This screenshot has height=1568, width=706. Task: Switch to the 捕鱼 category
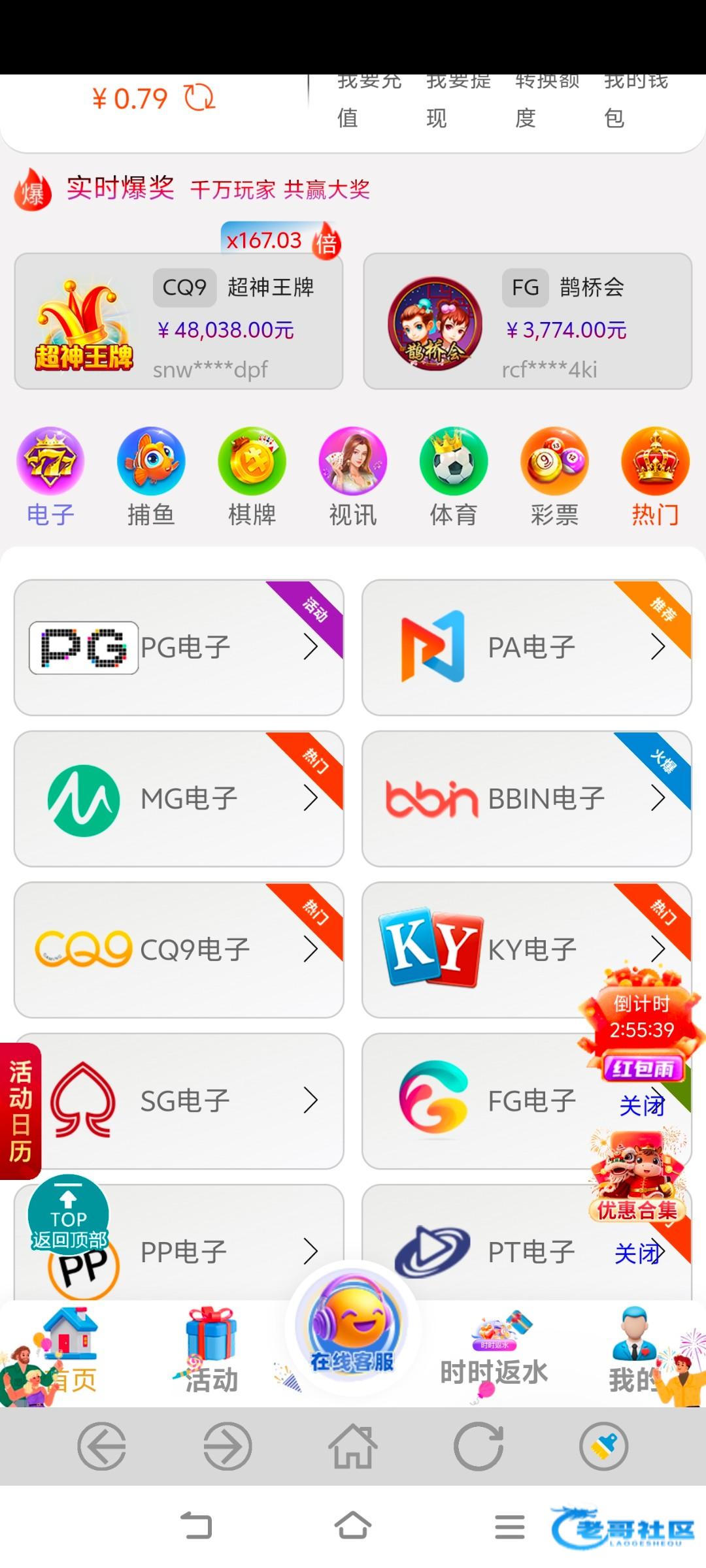pyautogui.click(x=151, y=477)
